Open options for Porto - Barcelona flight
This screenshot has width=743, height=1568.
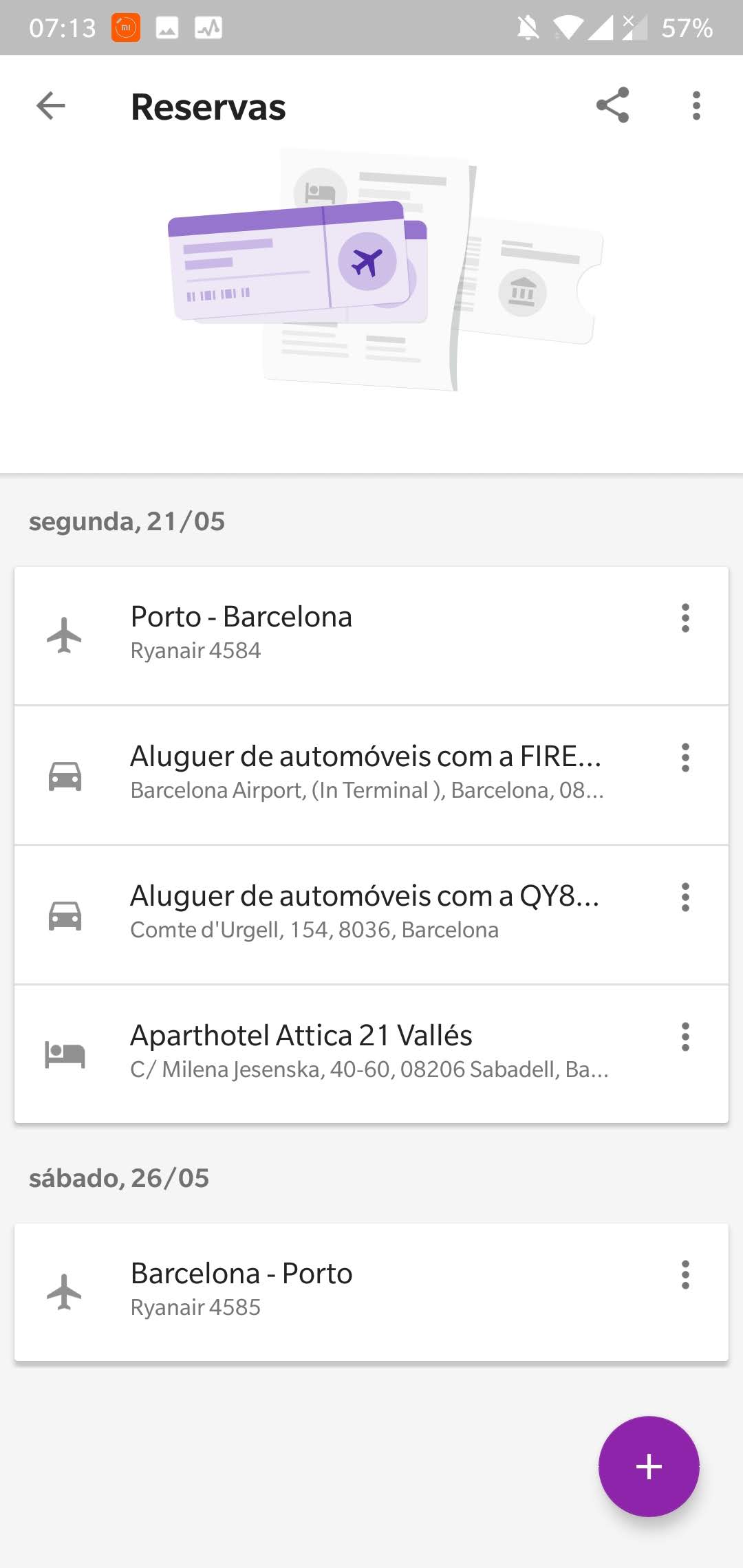point(685,618)
